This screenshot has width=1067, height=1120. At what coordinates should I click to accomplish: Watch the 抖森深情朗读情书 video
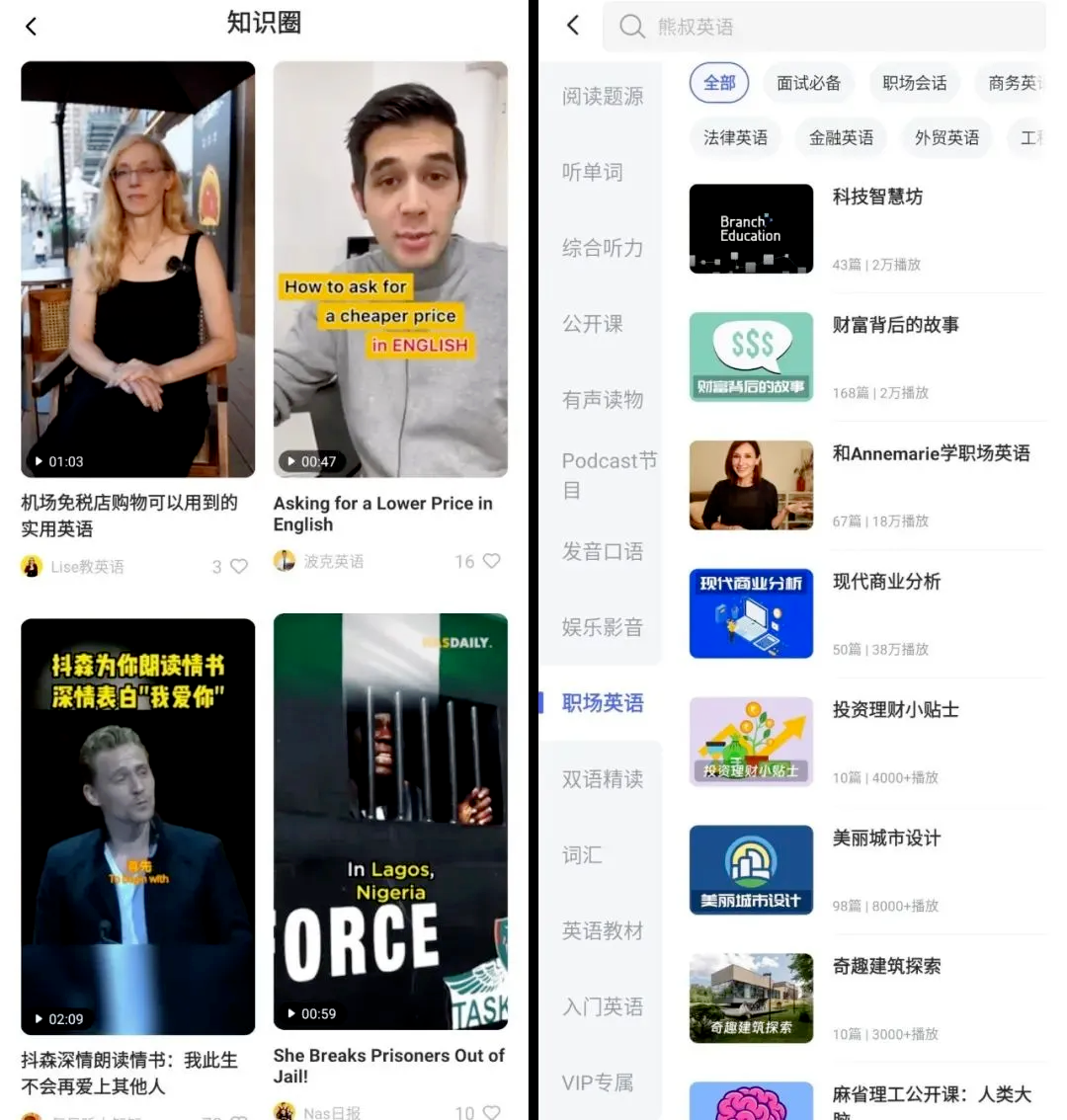137,826
